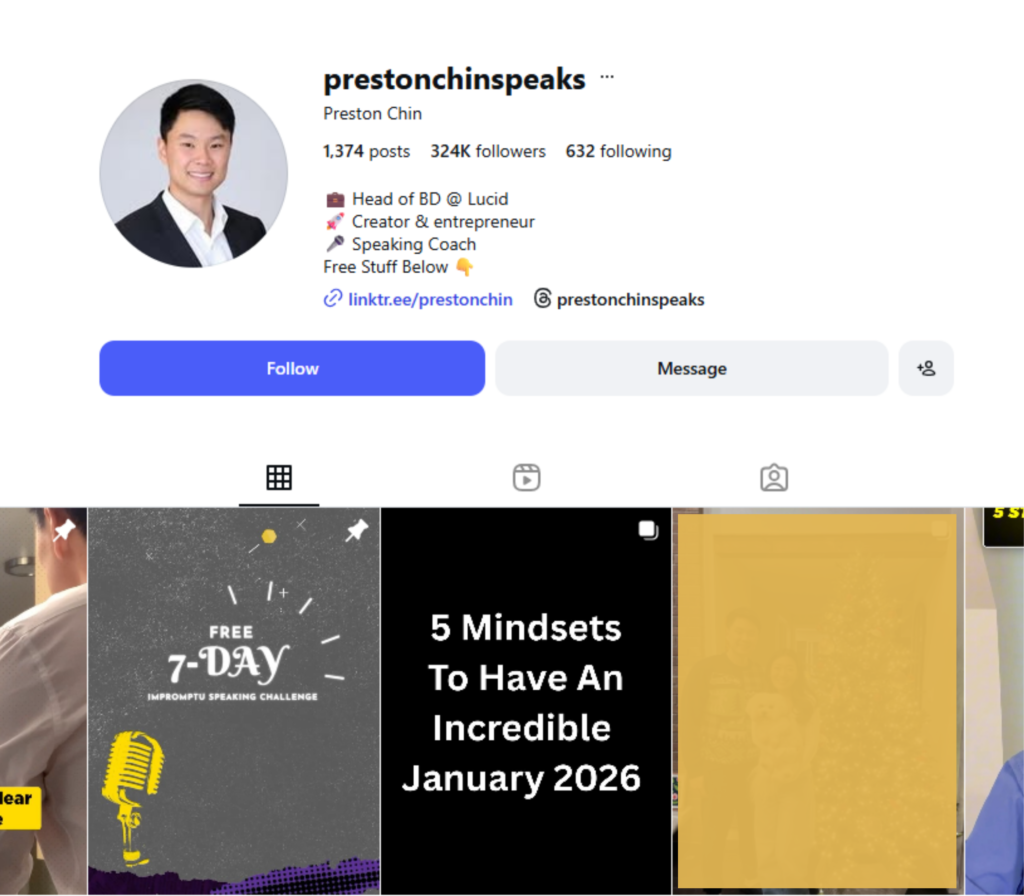View the 632 following list
The height and width of the screenshot is (896, 1024).
click(x=618, y=152)
